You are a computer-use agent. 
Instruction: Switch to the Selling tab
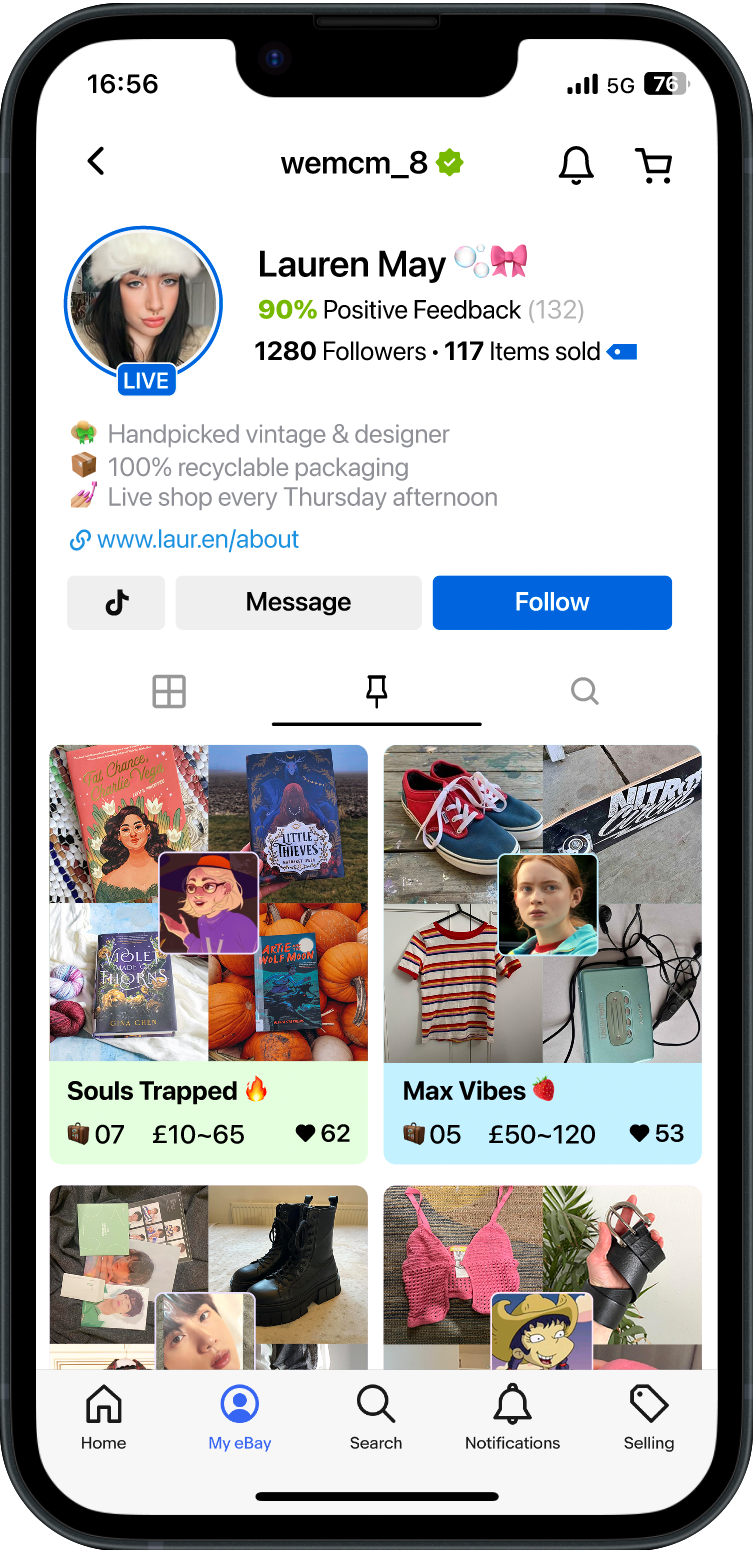coord(649,1418)
